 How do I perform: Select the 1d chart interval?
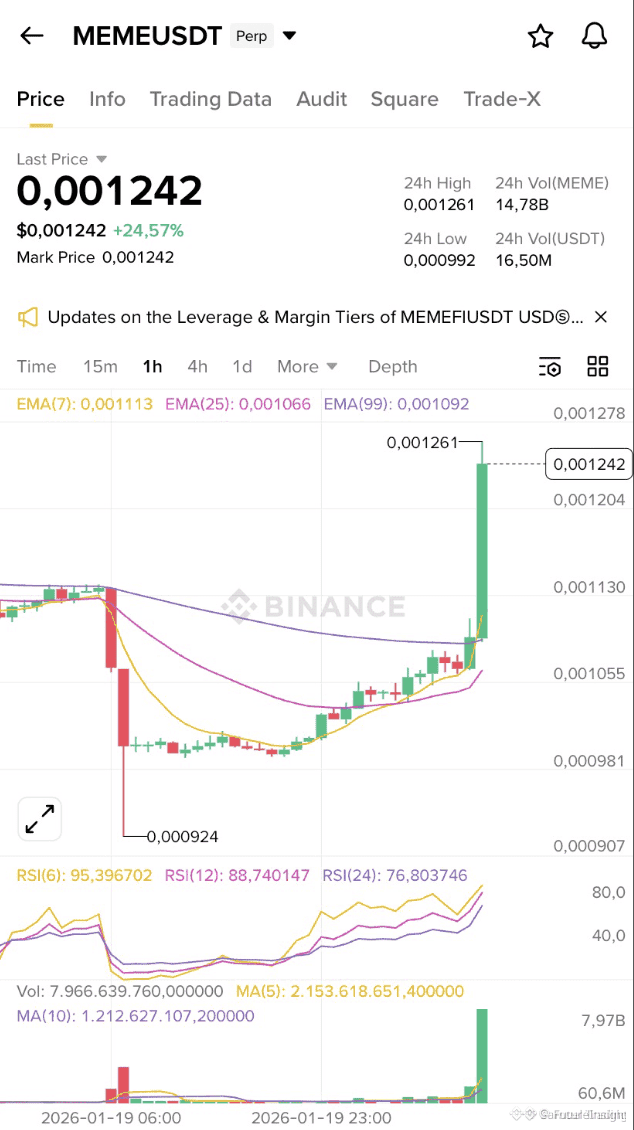coord(242,366)
